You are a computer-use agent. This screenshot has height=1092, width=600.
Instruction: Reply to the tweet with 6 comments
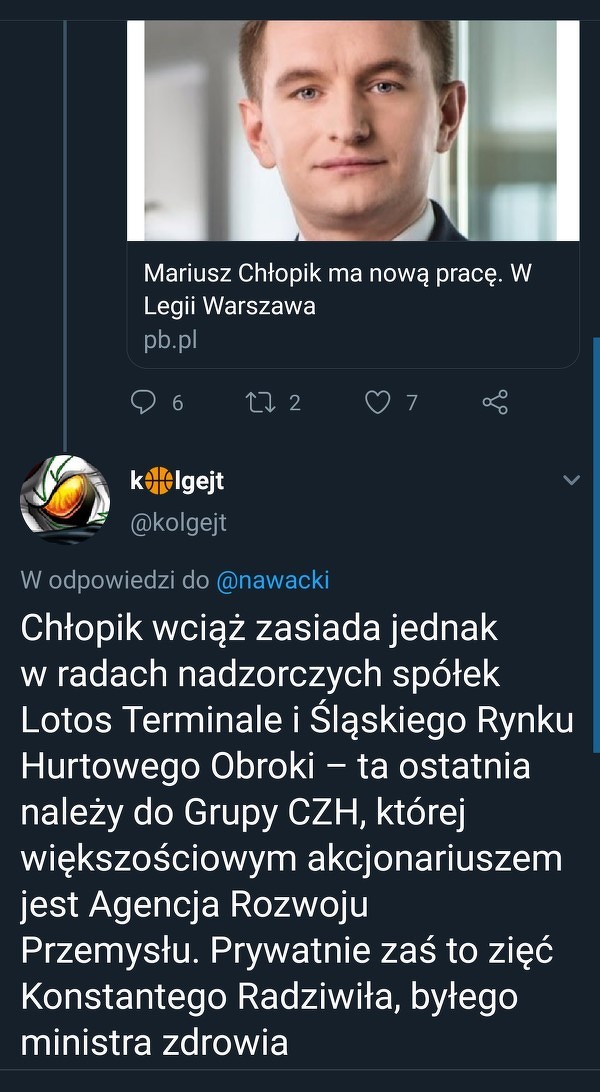145,402
